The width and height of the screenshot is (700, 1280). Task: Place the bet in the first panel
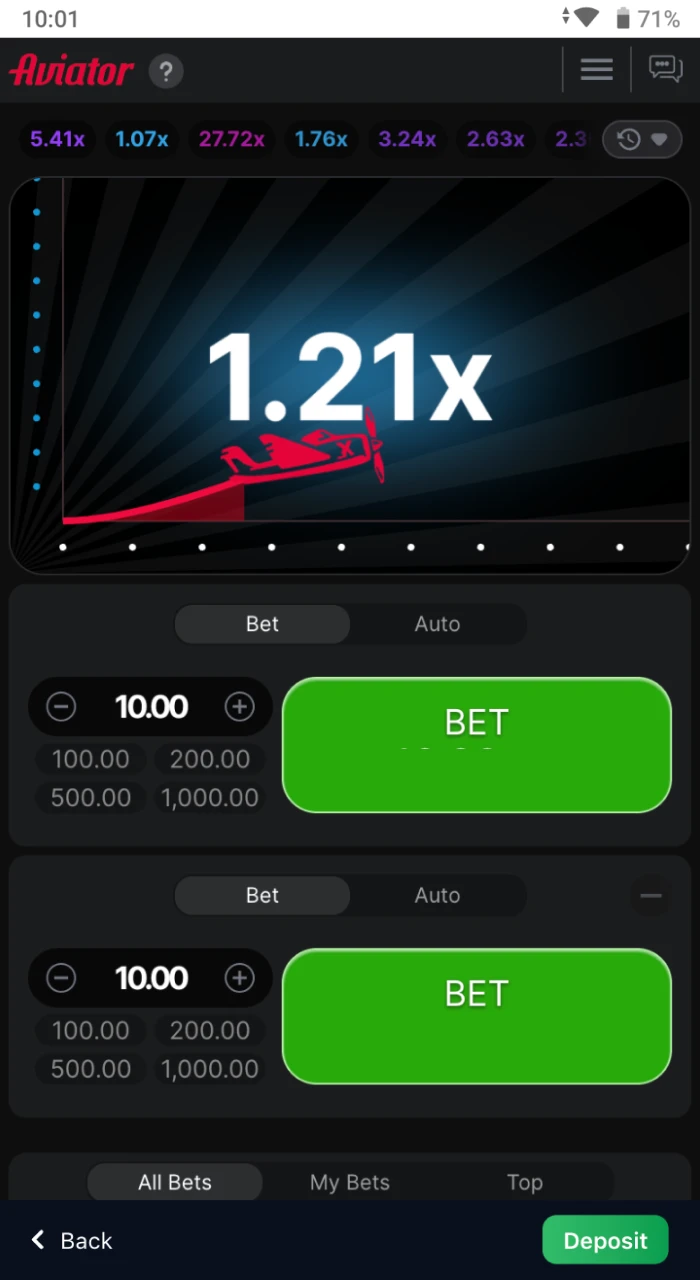pyautogui.click(x=476, y=745)
